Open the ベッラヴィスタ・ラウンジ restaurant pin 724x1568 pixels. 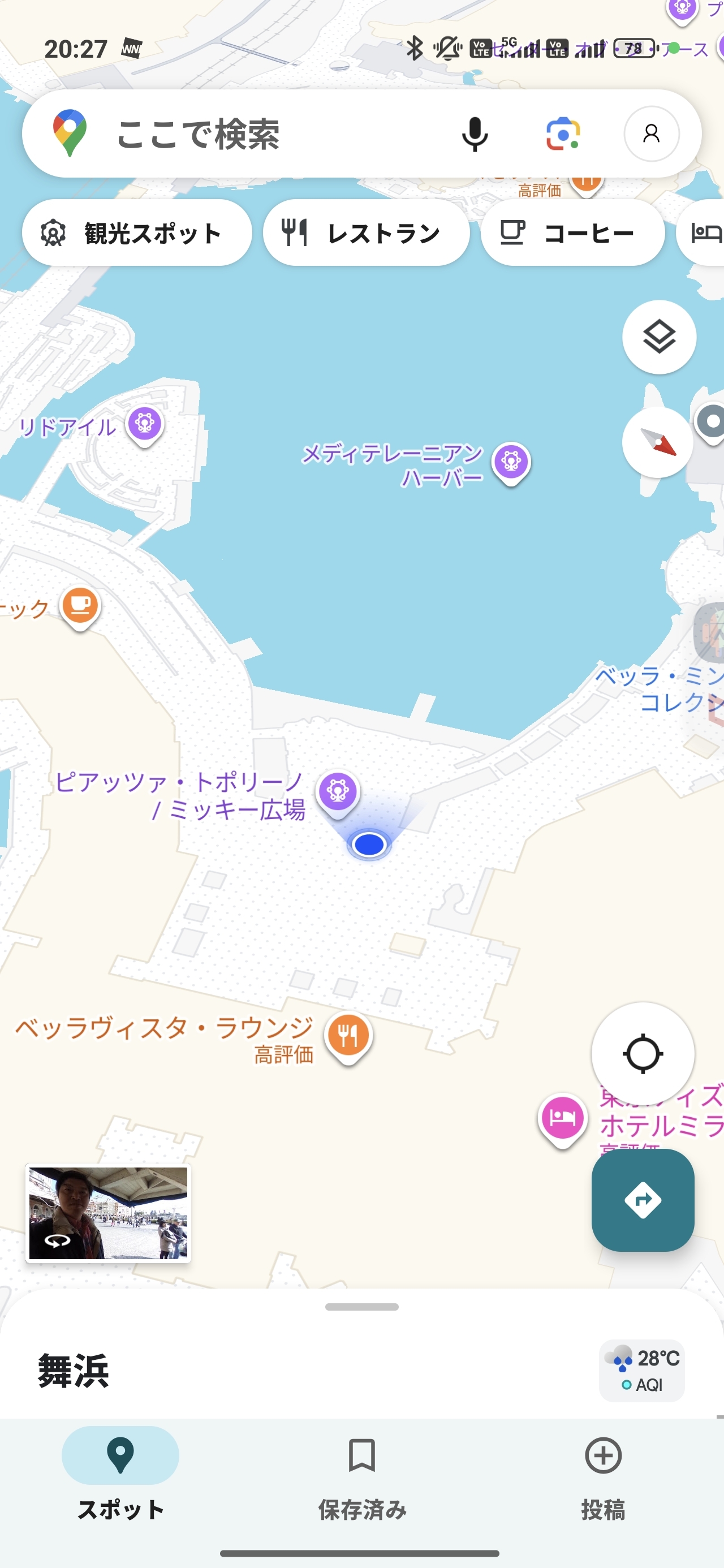348,1034
